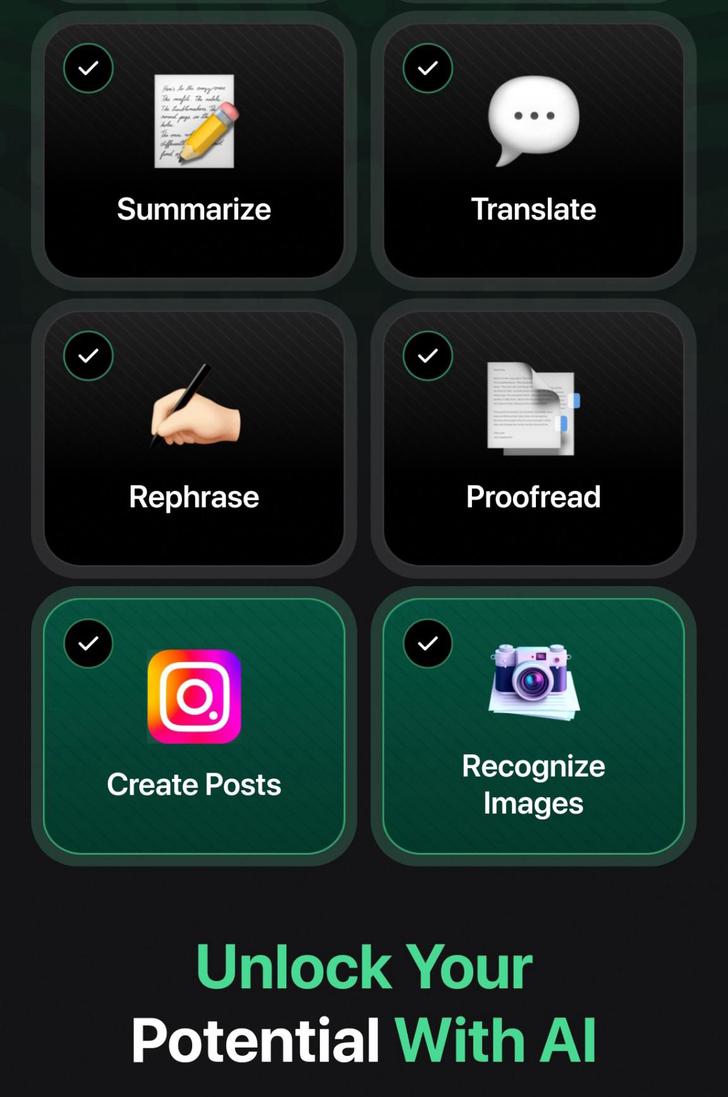728x1097 pixels.
Task: Toggle the Create Posts checkmark
Action: point(87,644)
